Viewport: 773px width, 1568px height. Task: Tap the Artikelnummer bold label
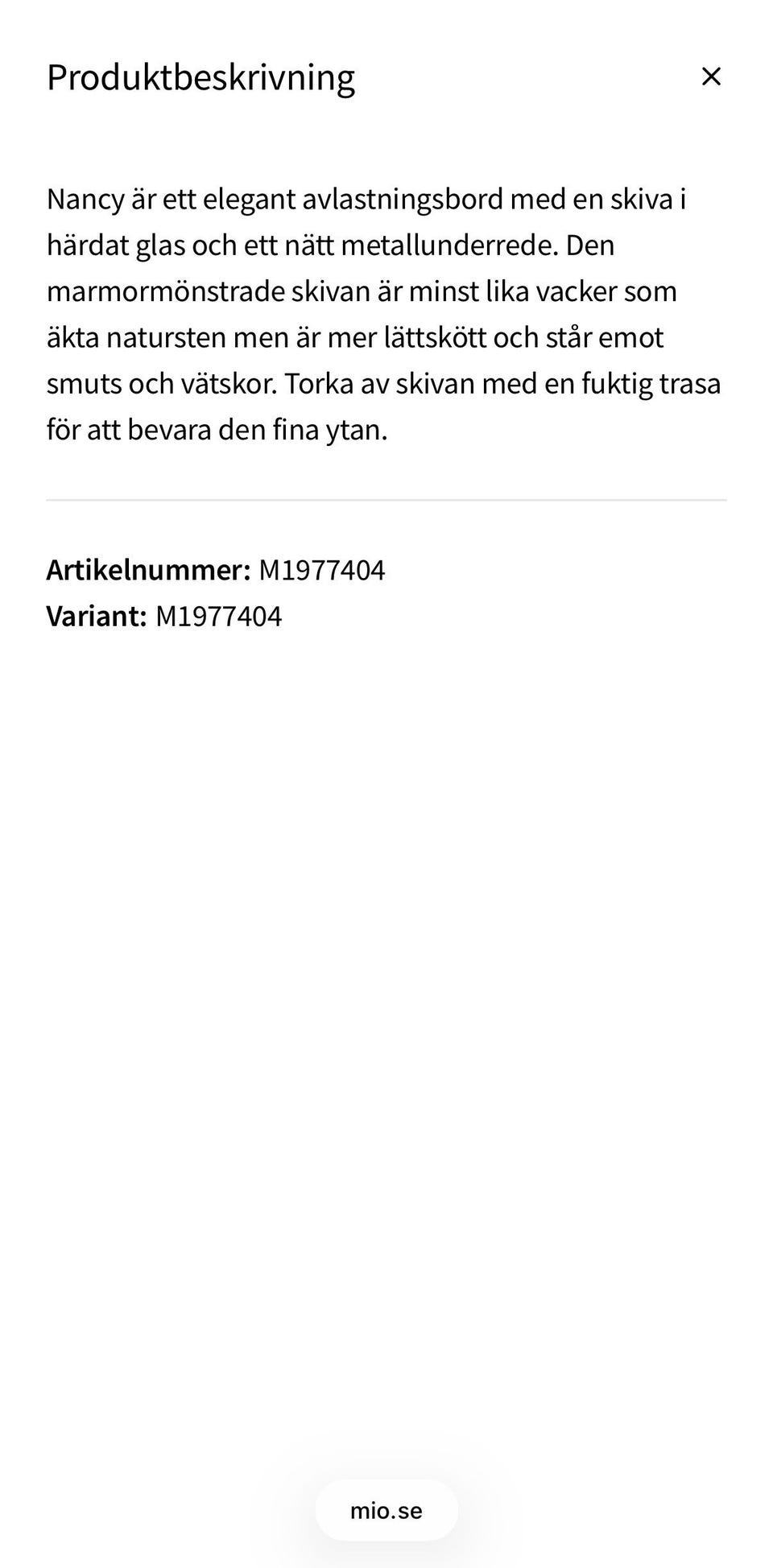click(149, 571)
